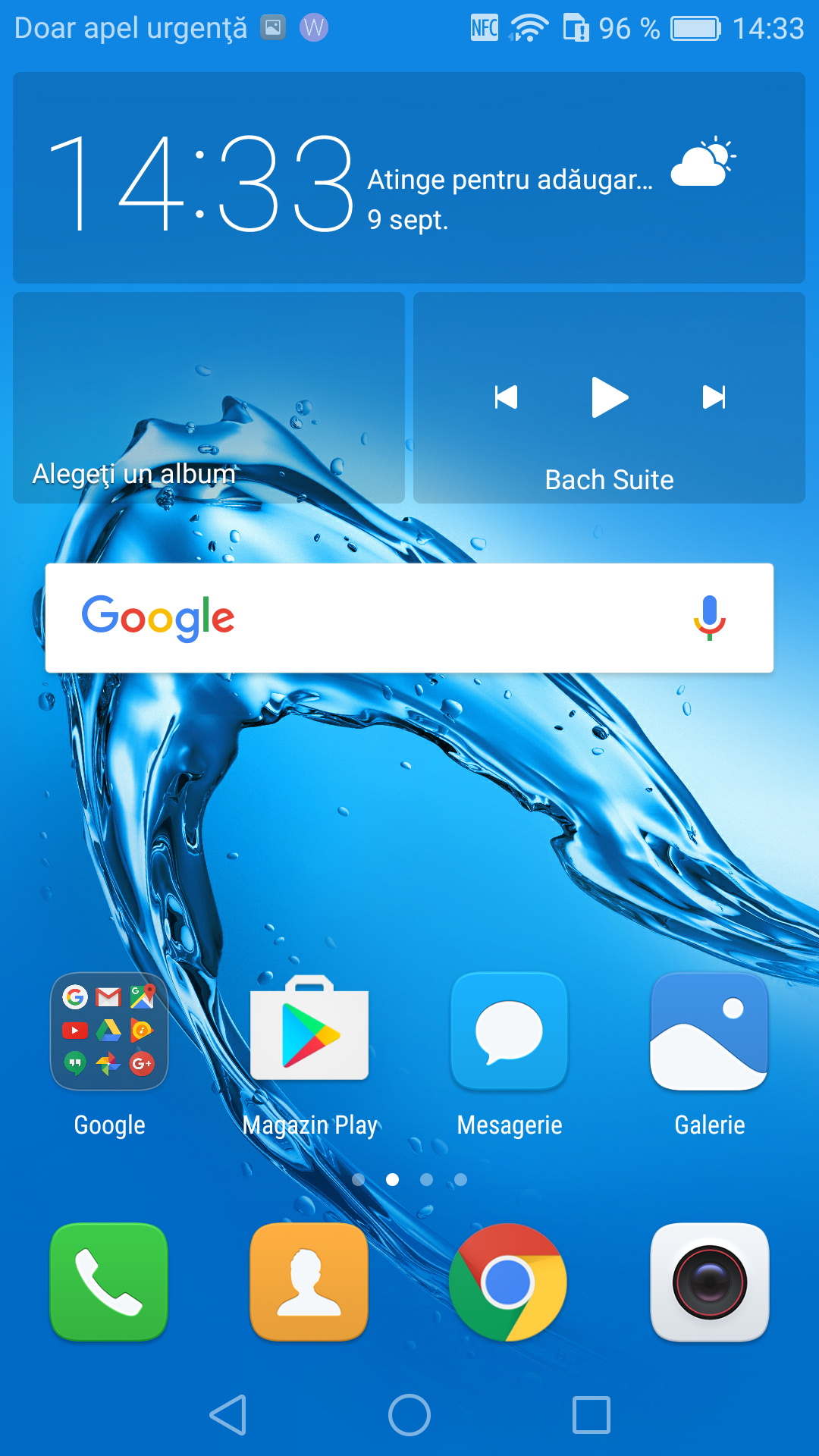The width and height of the screenshot is (819, 1456).
Task: Open the recent apps view
Action: click(x=591, y=1415)
